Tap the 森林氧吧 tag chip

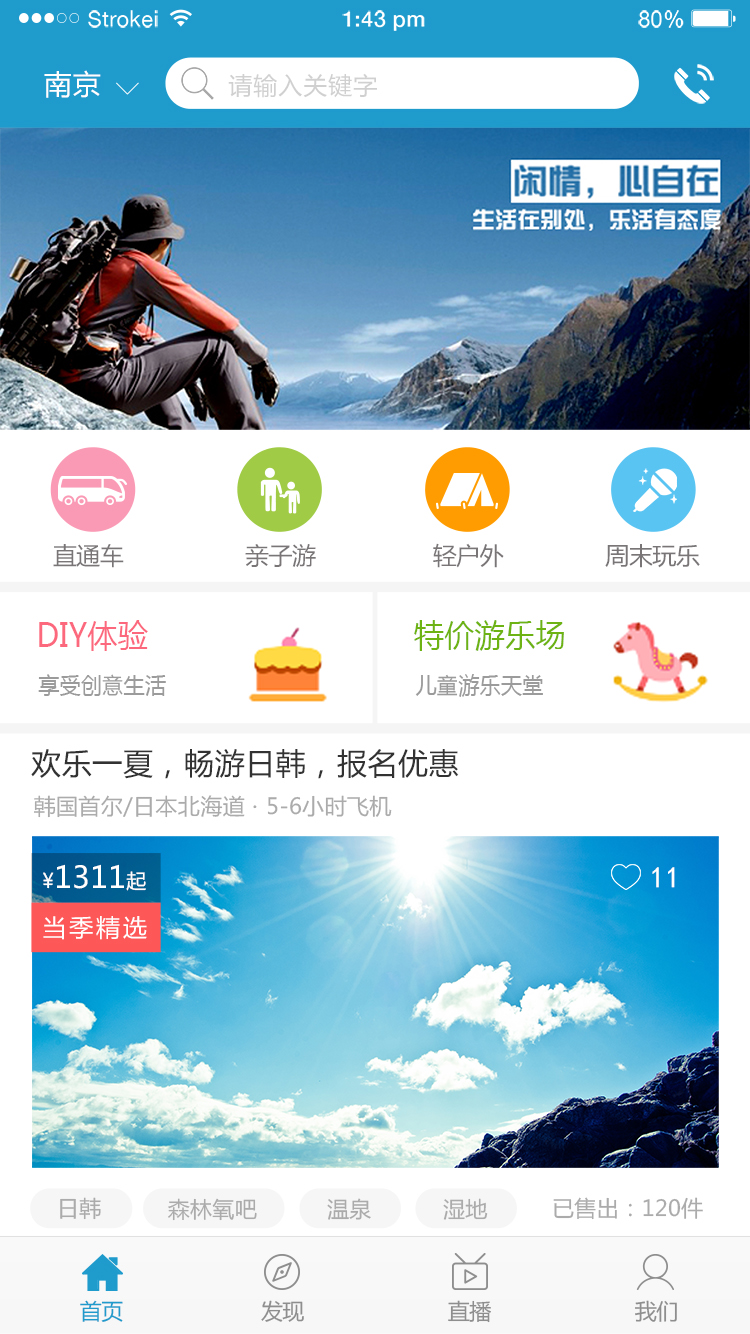point(213,1209)
